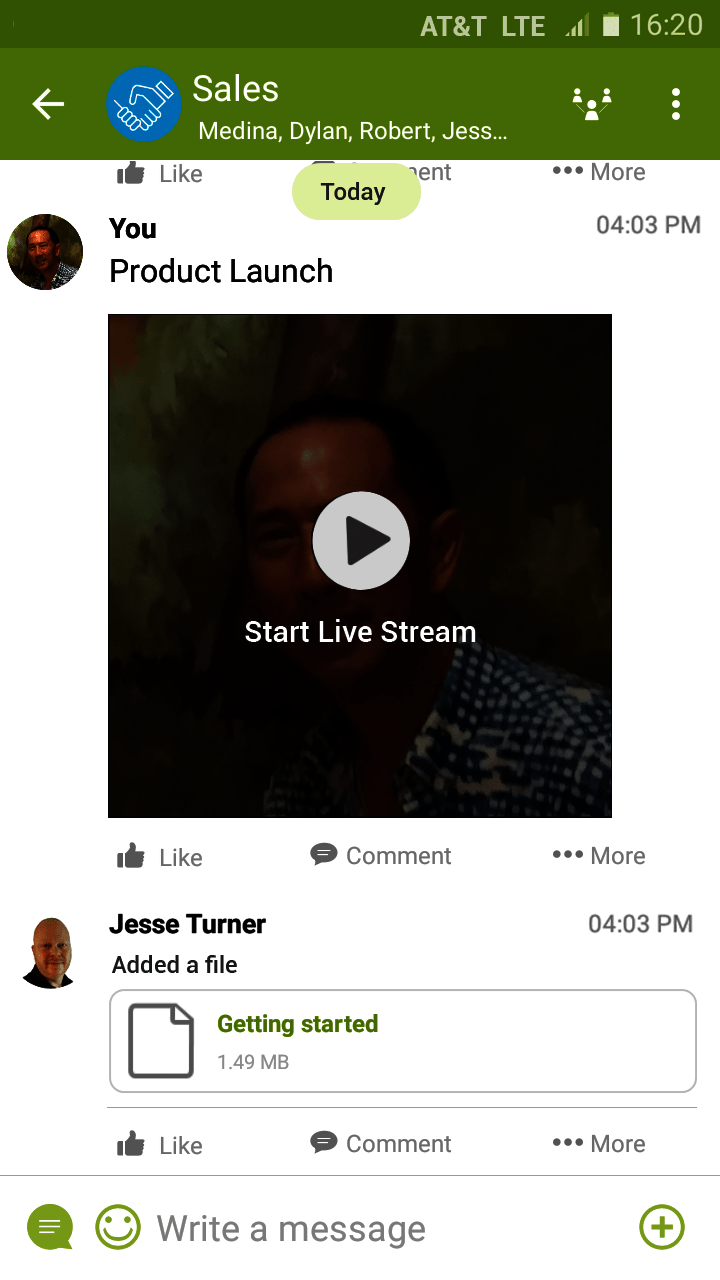View Jesse Turner's profile picture
The width and height of the screenshot is (720, 1280).
pos(49,953)
